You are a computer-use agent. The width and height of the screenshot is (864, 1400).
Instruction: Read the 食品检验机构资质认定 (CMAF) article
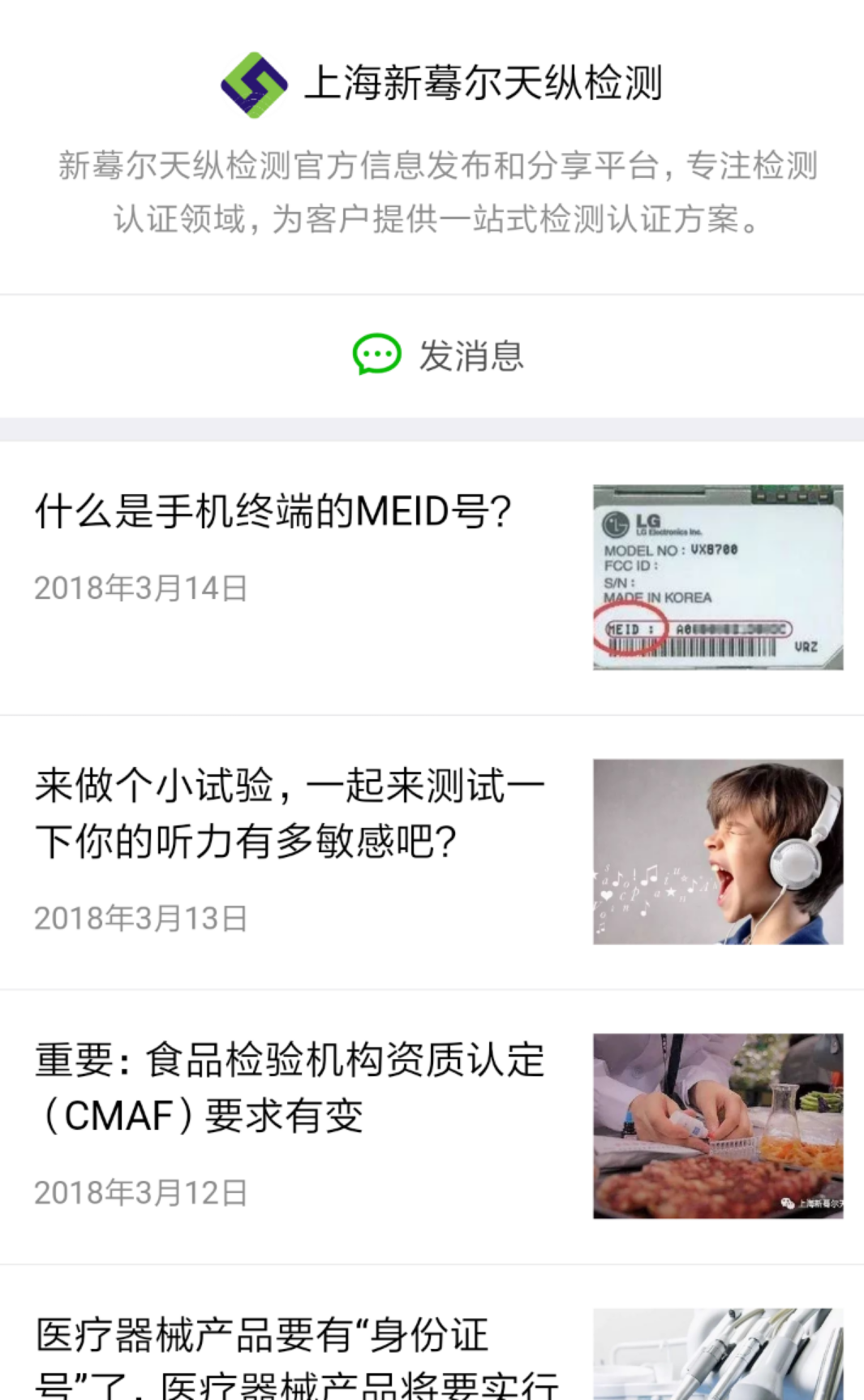pyautogui.click(x=290, y=1088)
